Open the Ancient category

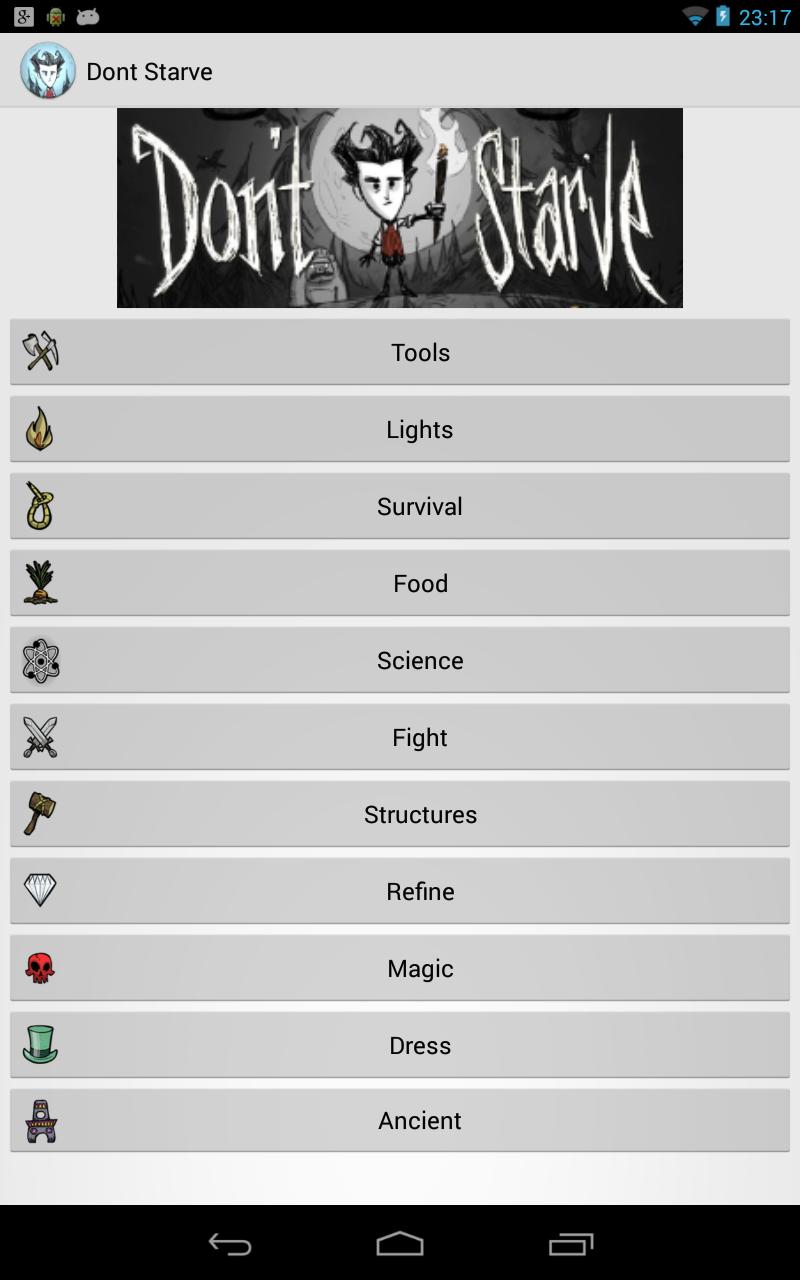click(400, 1120)
